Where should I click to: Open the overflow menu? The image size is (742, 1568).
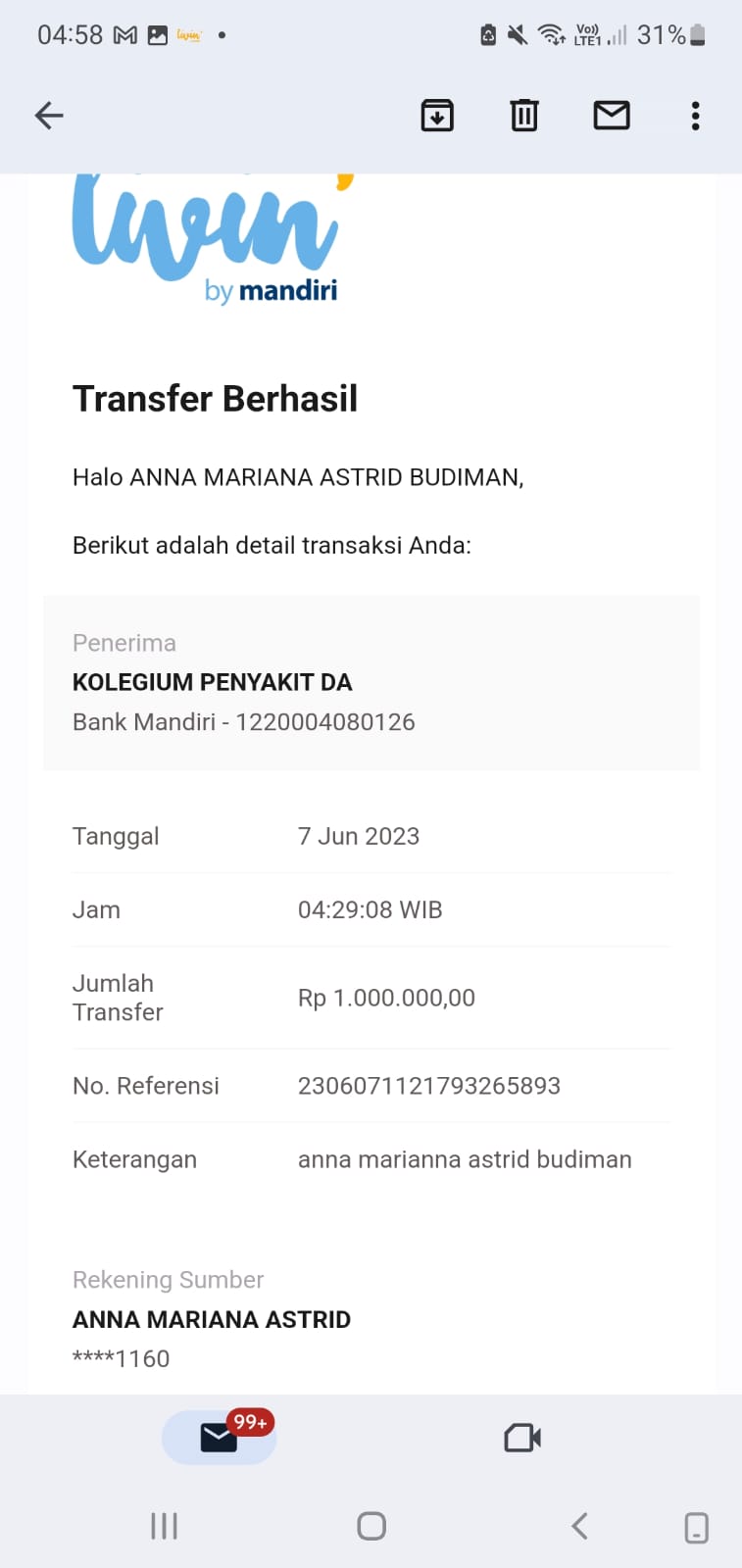click(x=695, y=116)
